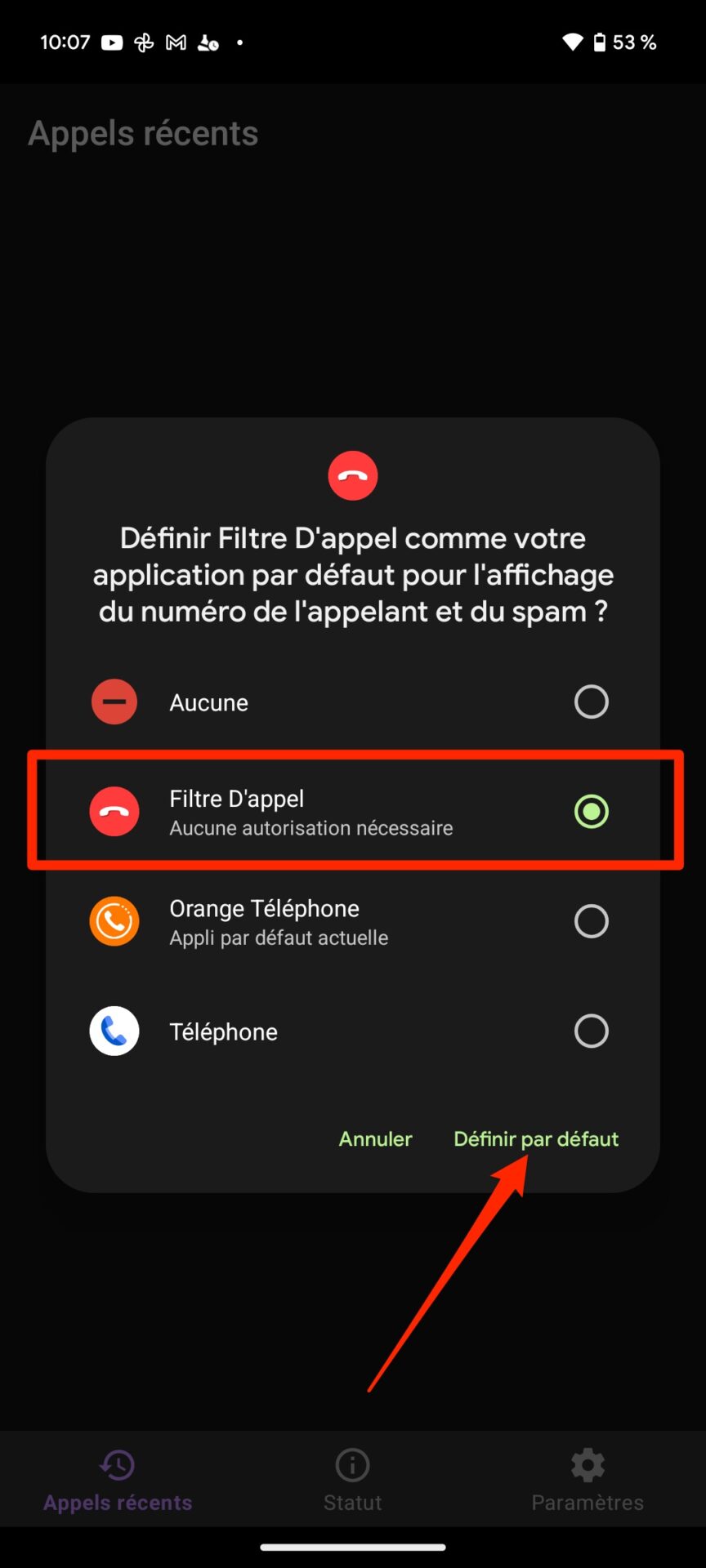
Task: Tap Annuler to cancel the dialog
Action: tap(375, 1139)
